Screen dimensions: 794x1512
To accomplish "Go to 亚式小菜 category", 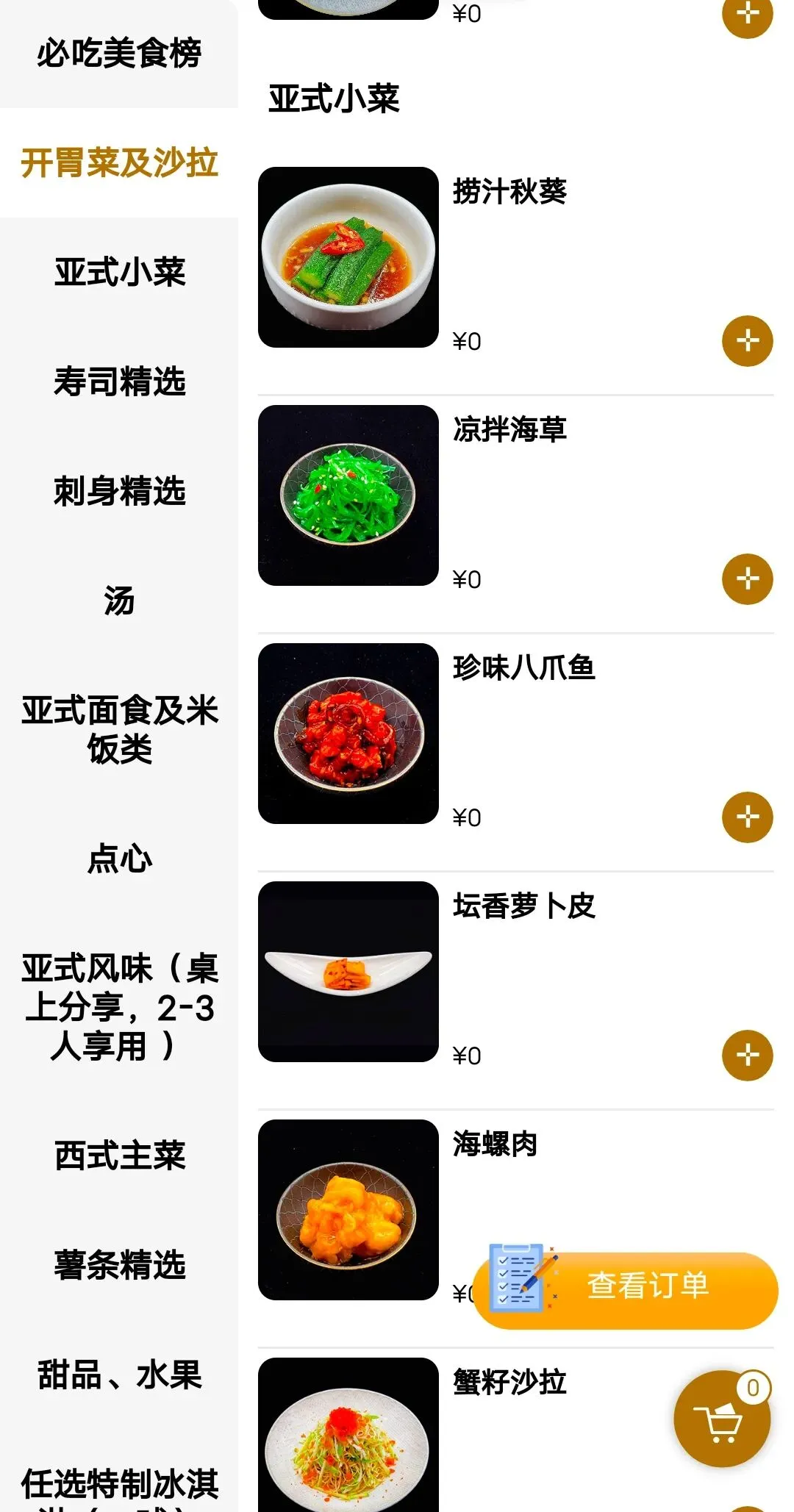I will (119, 272).
